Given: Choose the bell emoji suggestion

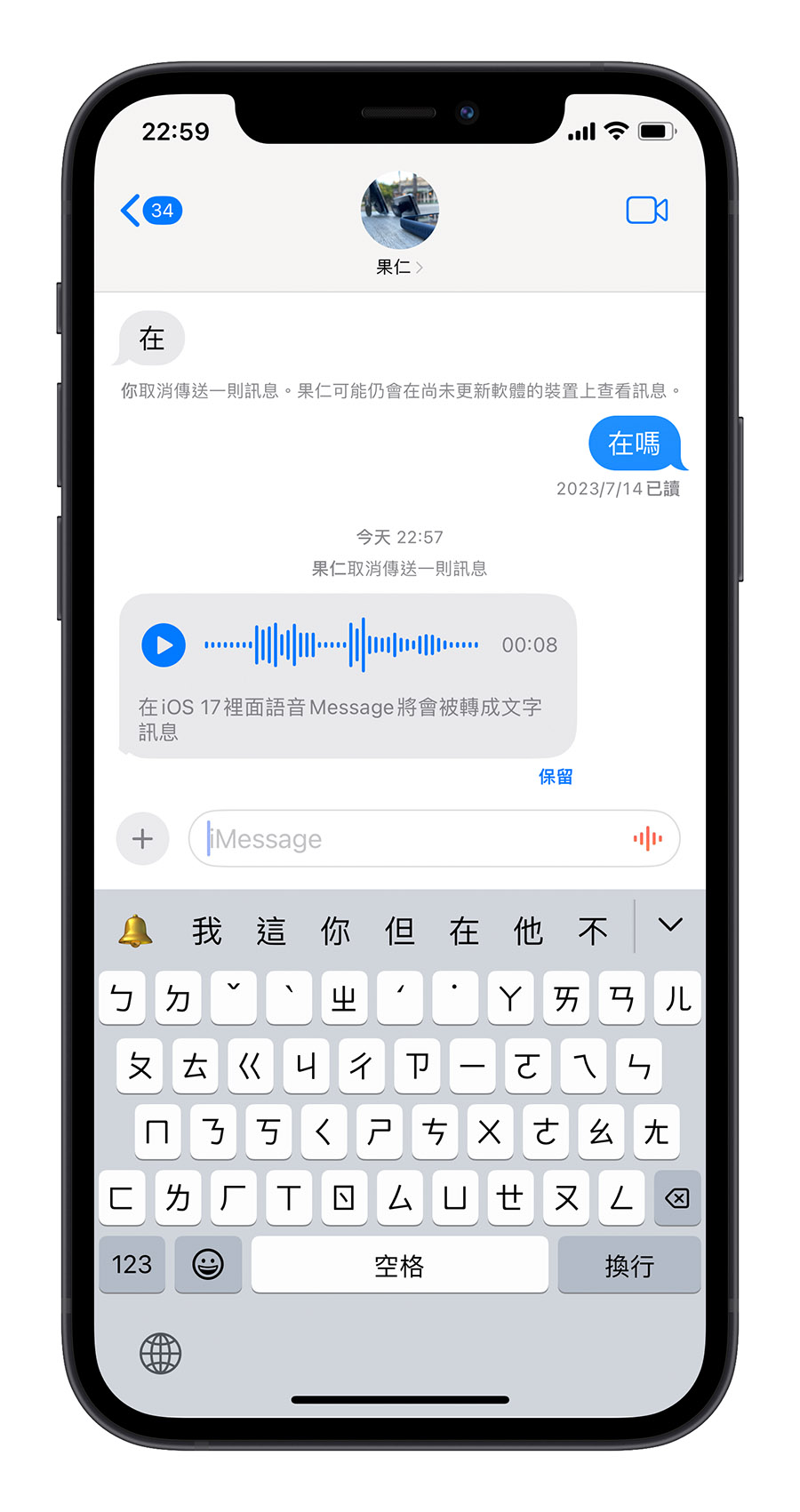Looking at the screenshot, I should tap(135, 931).
